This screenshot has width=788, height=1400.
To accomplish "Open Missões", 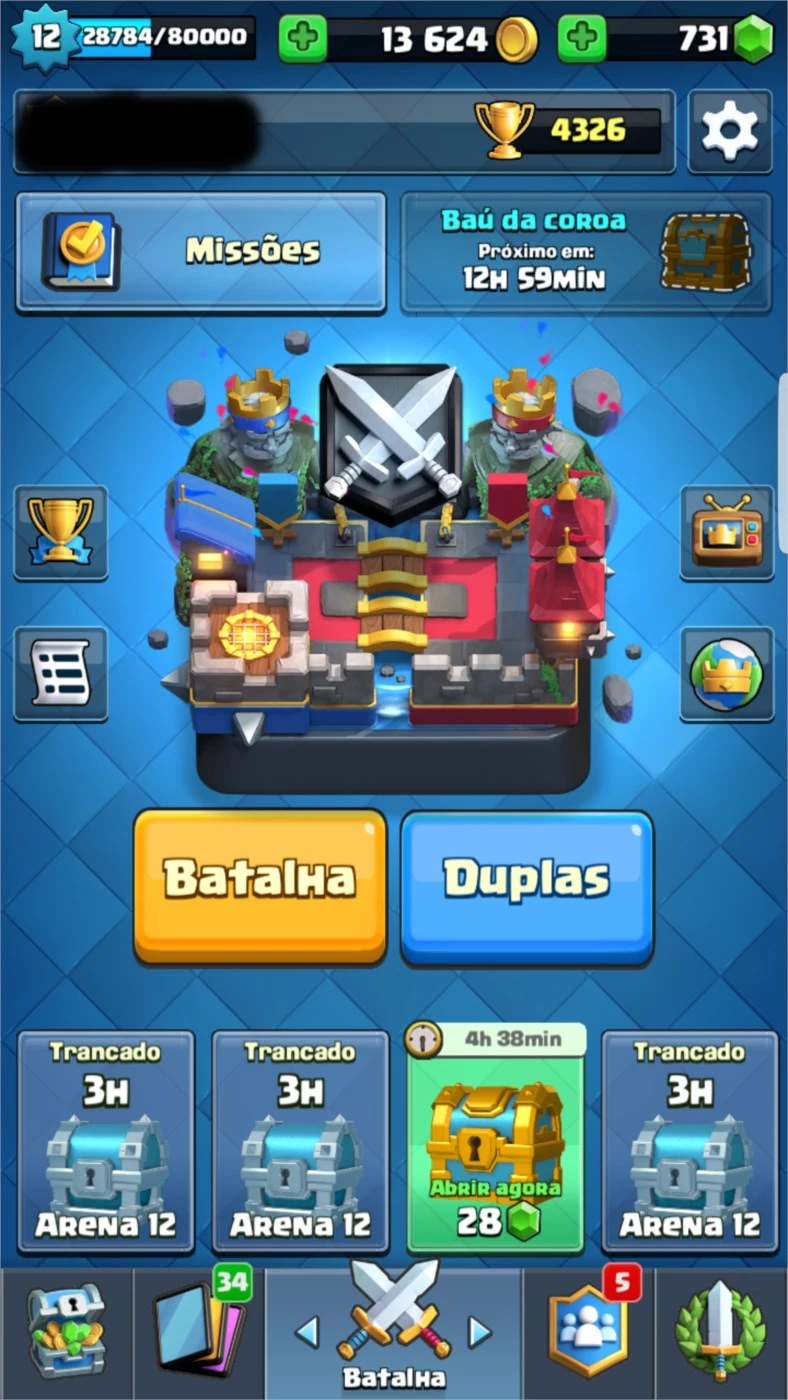I will (201, 252).
